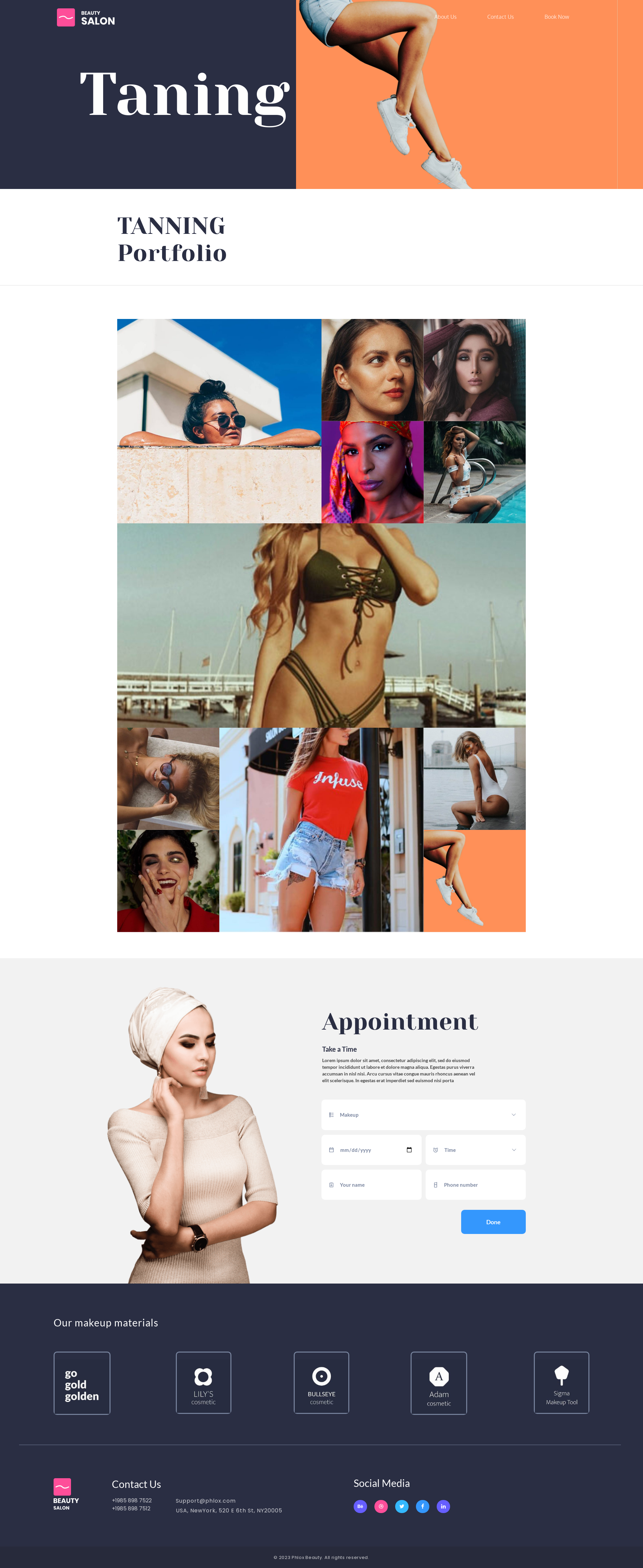643x1568 pixels.
Task: View the red Infuse t-shirt photo
Action: (x=320, y=829)
